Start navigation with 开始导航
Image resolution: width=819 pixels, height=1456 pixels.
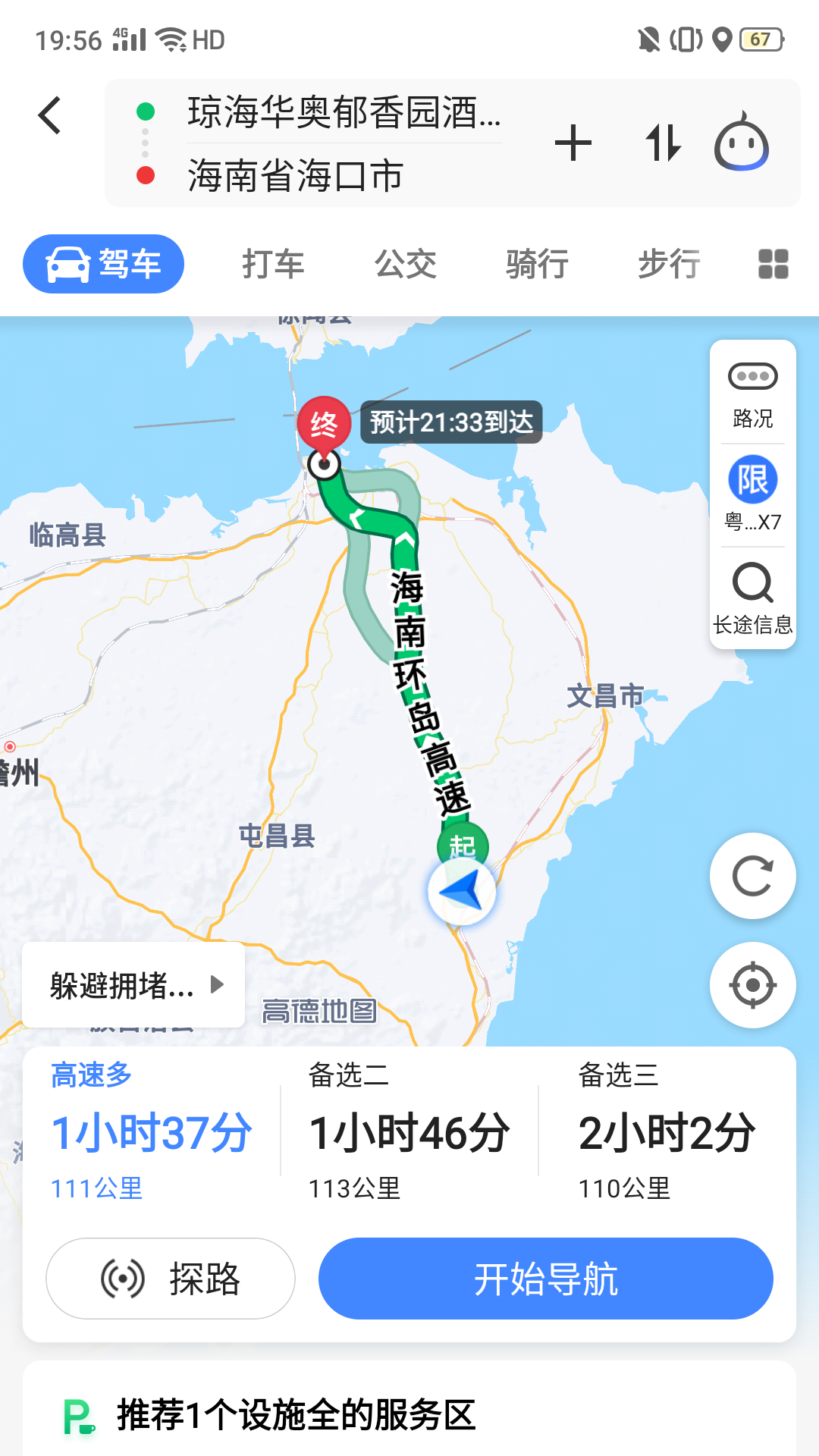coord(545,1279)
